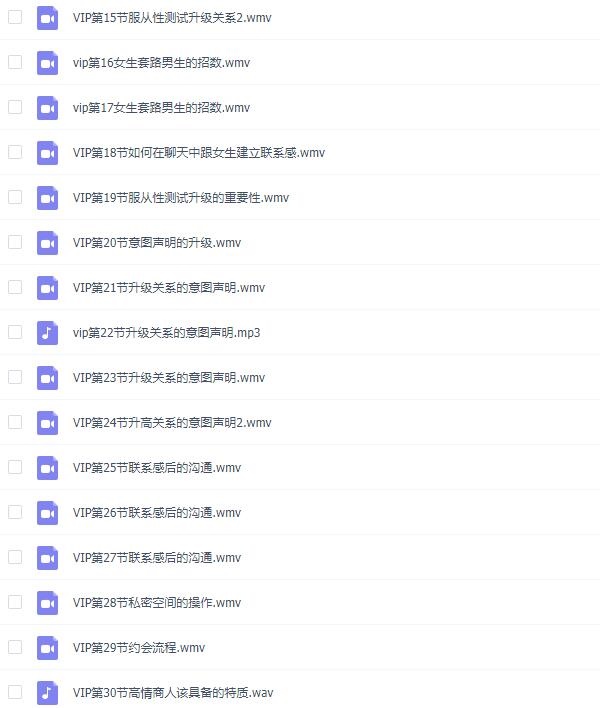Mark the checkbox for VIP第25节联系感后的沟通.wmv
This screenshot has height=708, width=600.
(15, 467)
